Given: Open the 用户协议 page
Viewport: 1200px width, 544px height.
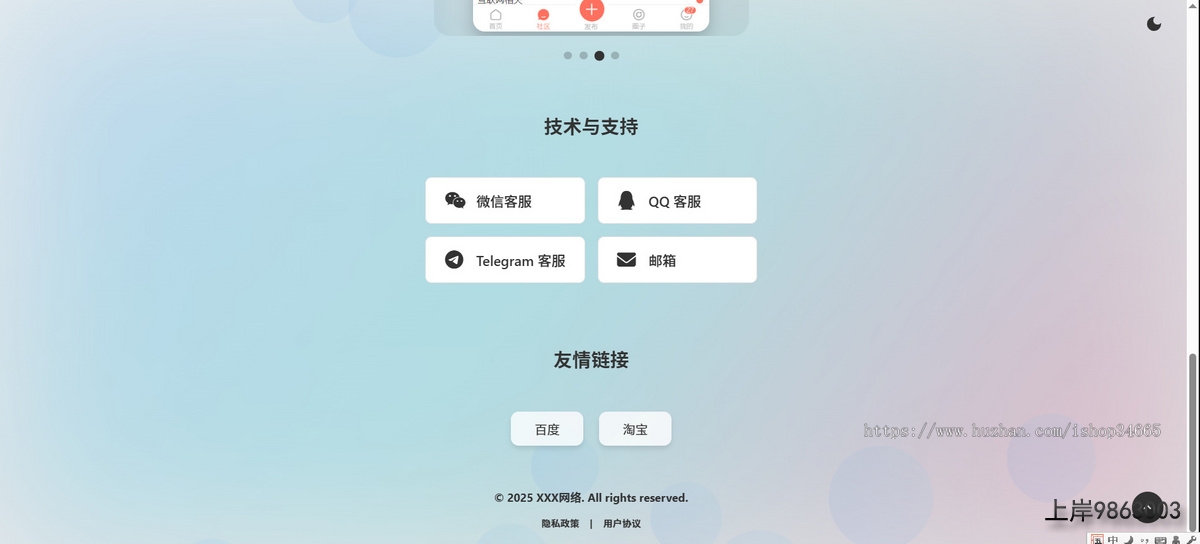Looking at the screenshot, I should point(622,523).
